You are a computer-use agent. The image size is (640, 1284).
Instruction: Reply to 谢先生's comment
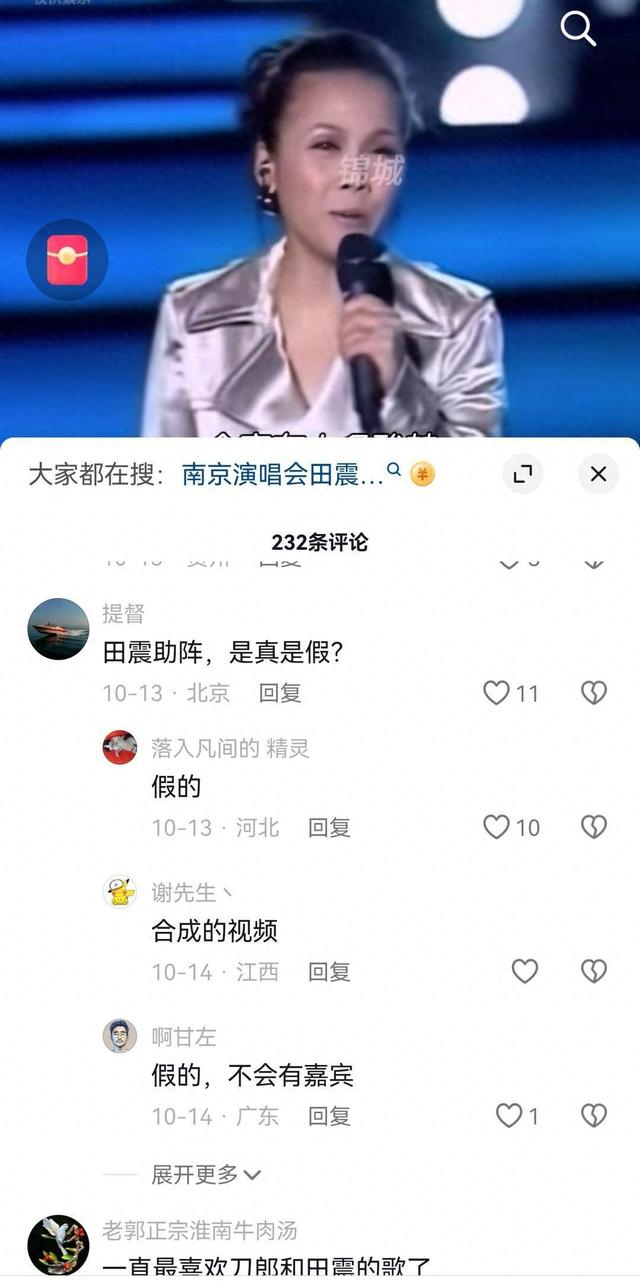(x=329, y=971)
